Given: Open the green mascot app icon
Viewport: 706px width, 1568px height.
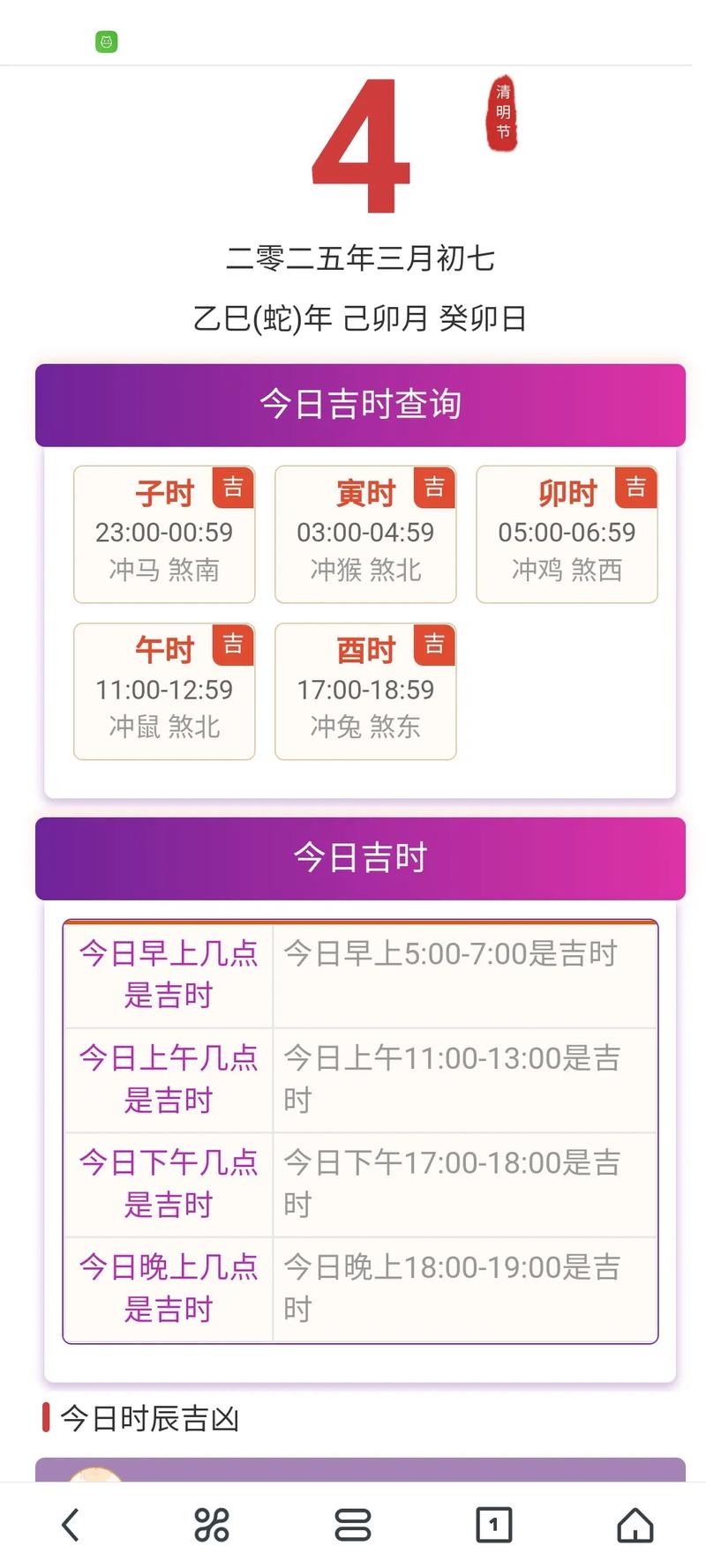Looking at the screenshot, I should pos(107,41).
